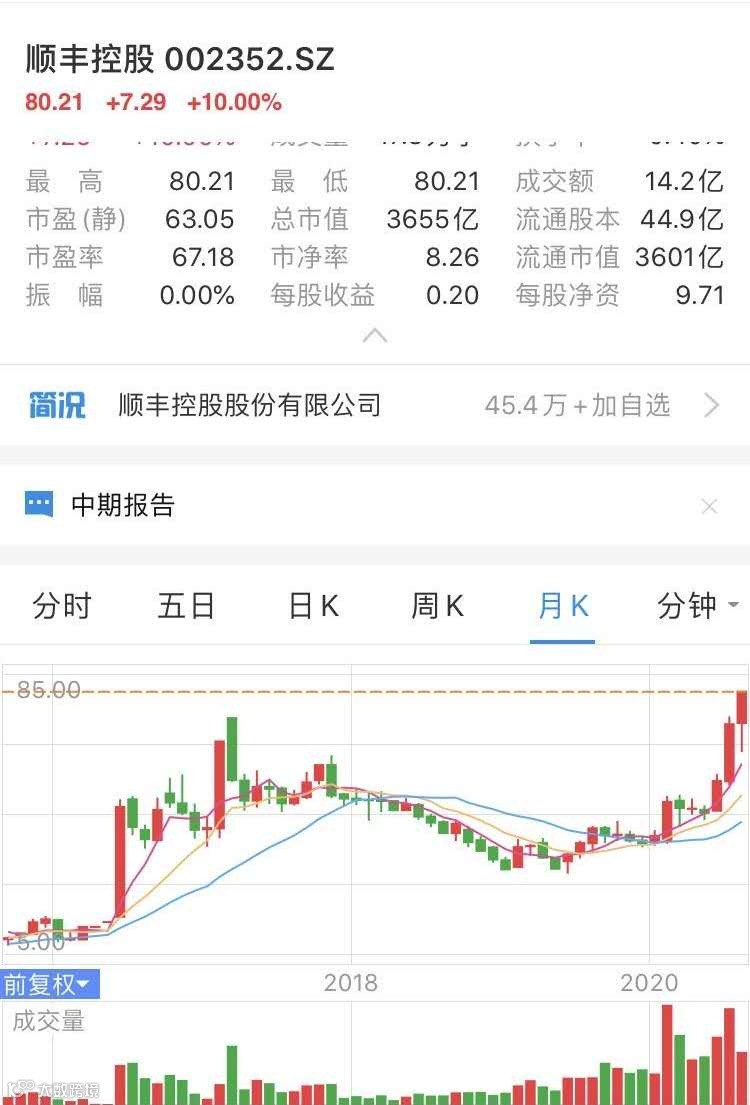This screenshot has height=1105, width=750.
Task: Dismiss the 中期报告 banner
Action: (709, 507)
